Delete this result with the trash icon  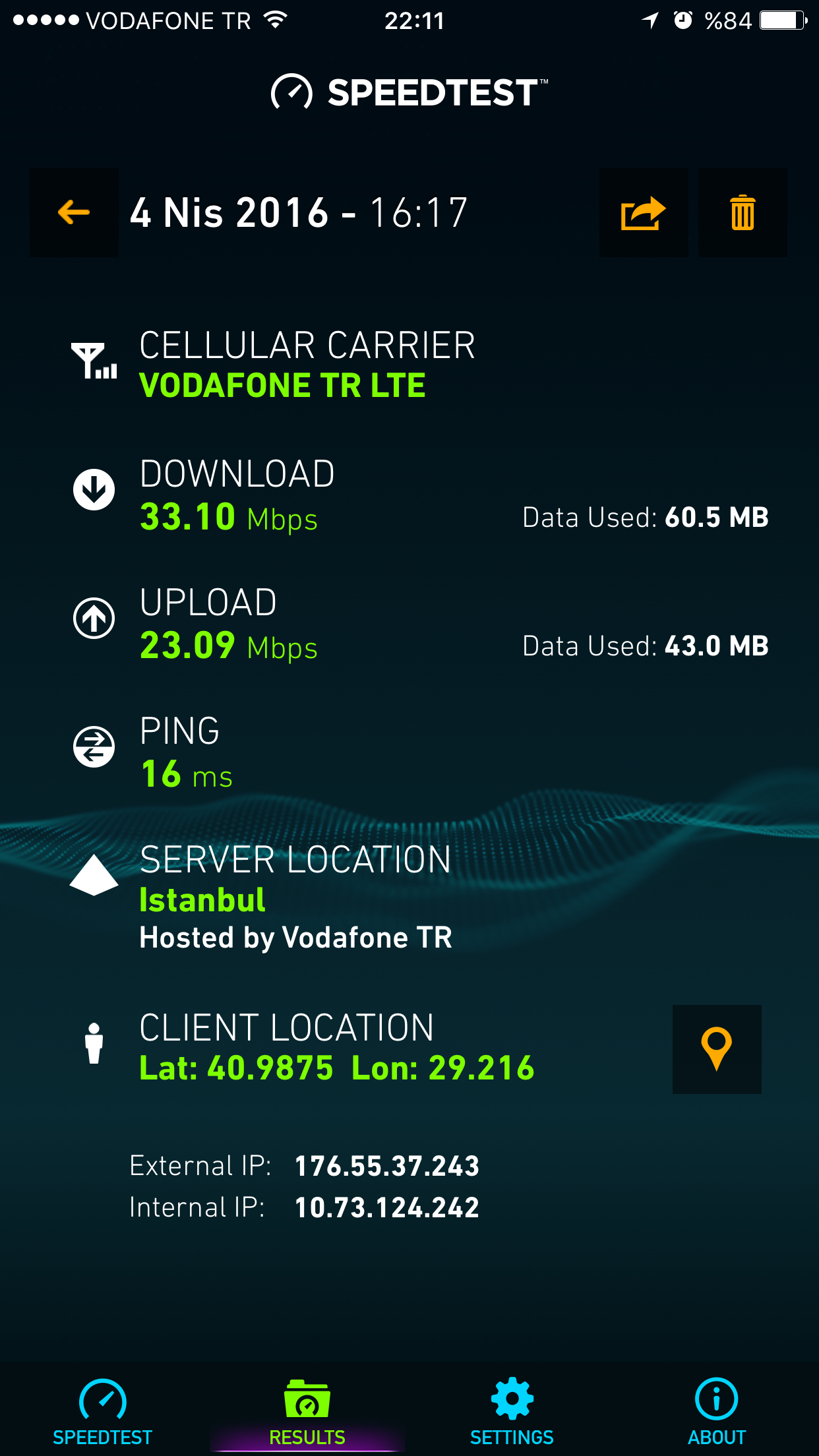tap(743, 213)
